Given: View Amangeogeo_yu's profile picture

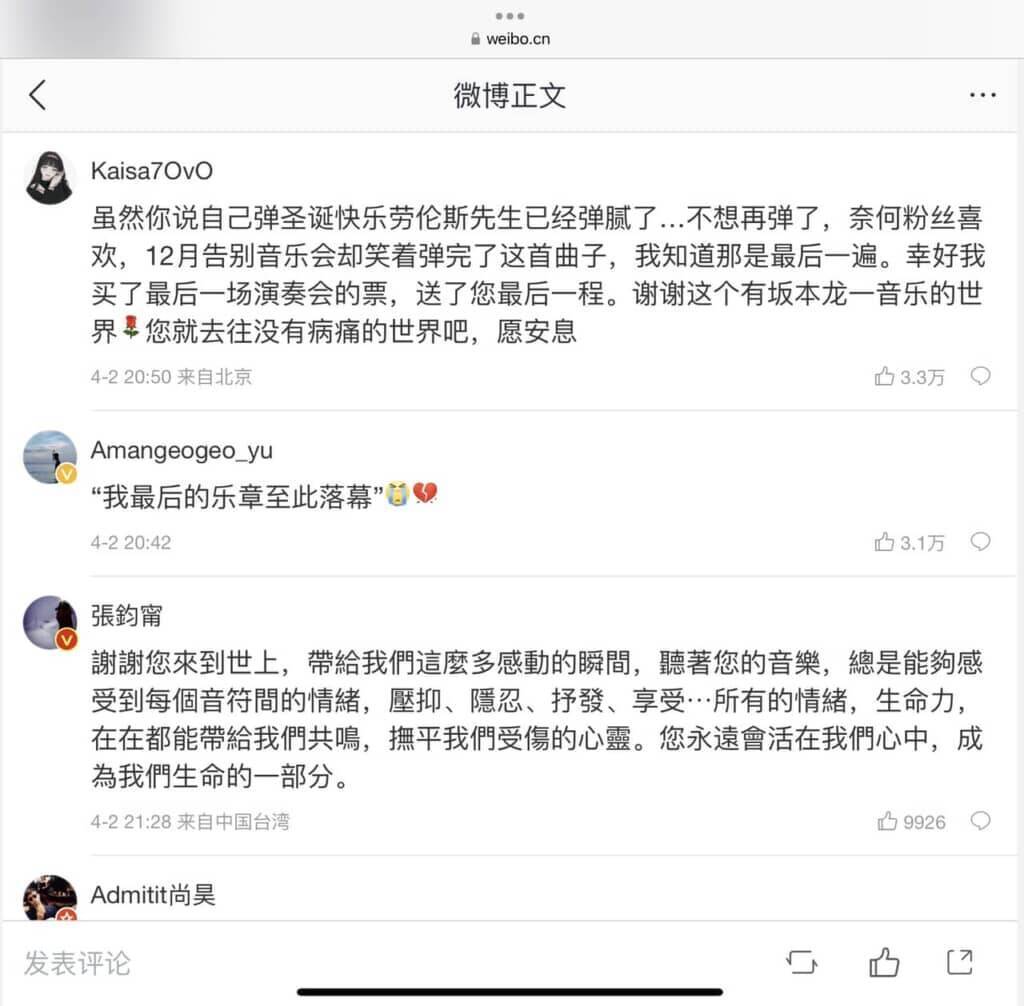Looking at the screenshot, I should click(50, 457).
